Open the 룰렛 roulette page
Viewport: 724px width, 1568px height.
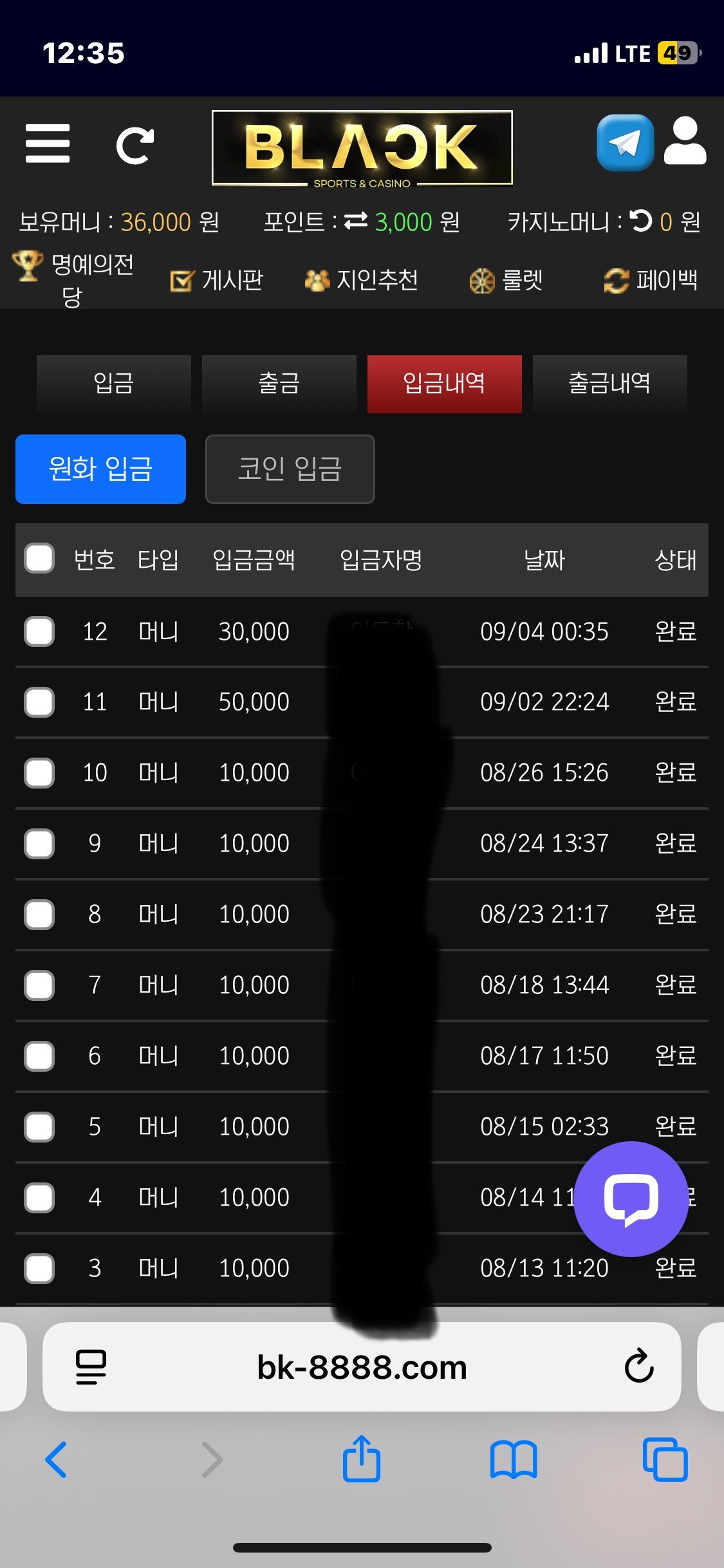pos(506,280)
